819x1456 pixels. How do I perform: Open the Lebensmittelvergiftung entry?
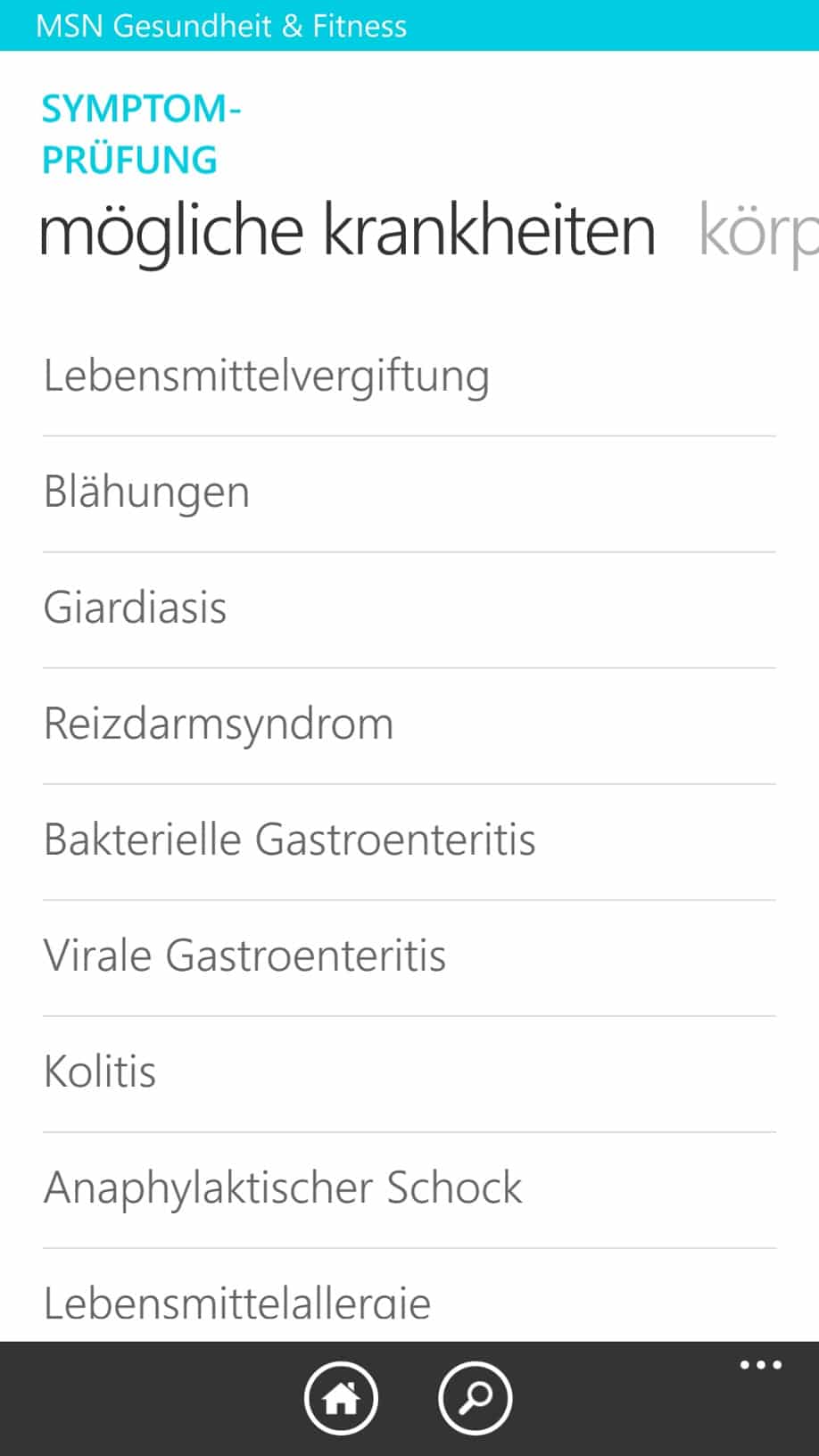coord(266,376)
